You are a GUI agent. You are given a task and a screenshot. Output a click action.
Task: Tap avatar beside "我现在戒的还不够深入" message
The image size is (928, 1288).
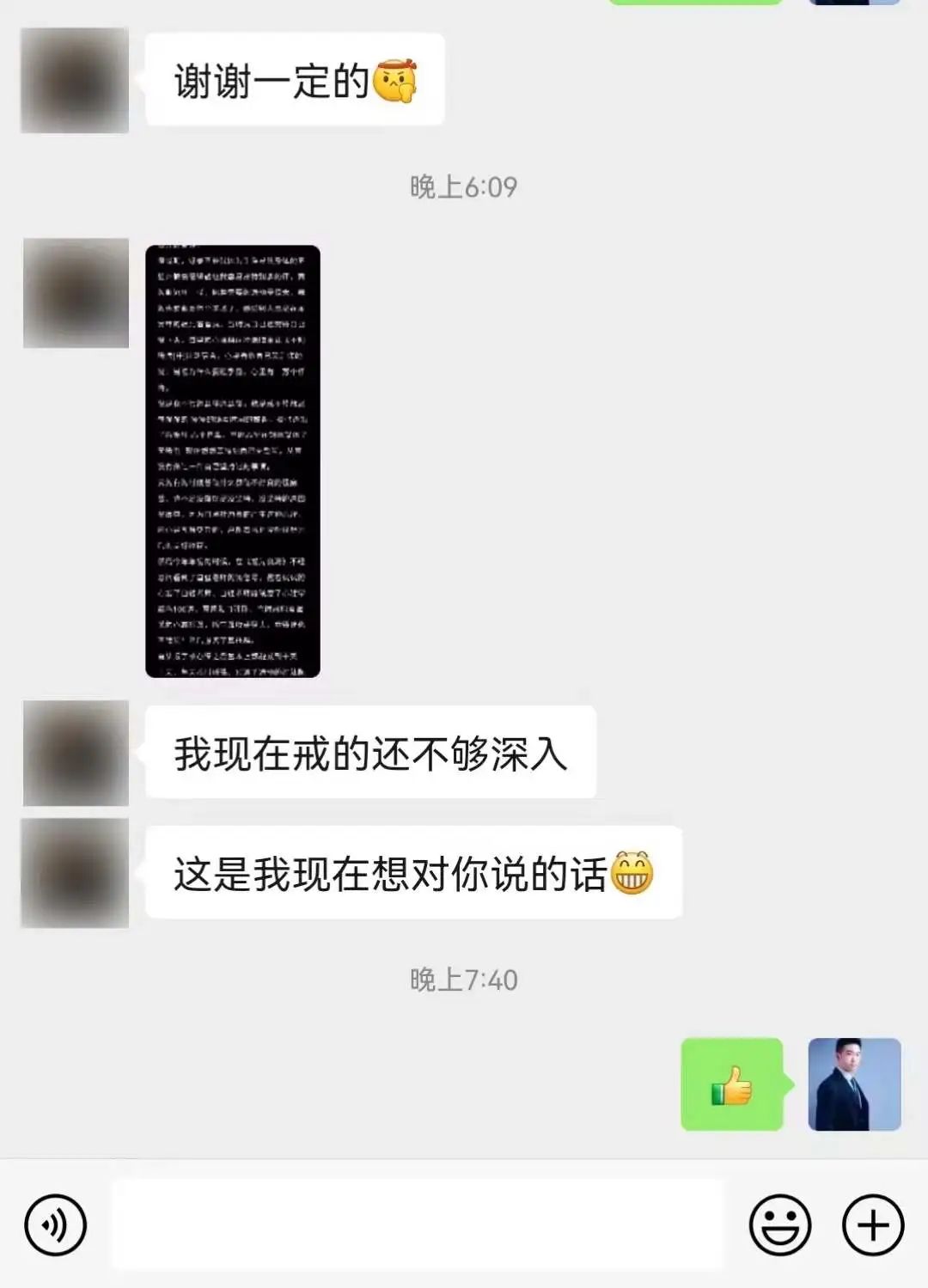pyautogui.click(x=76, y=753)
